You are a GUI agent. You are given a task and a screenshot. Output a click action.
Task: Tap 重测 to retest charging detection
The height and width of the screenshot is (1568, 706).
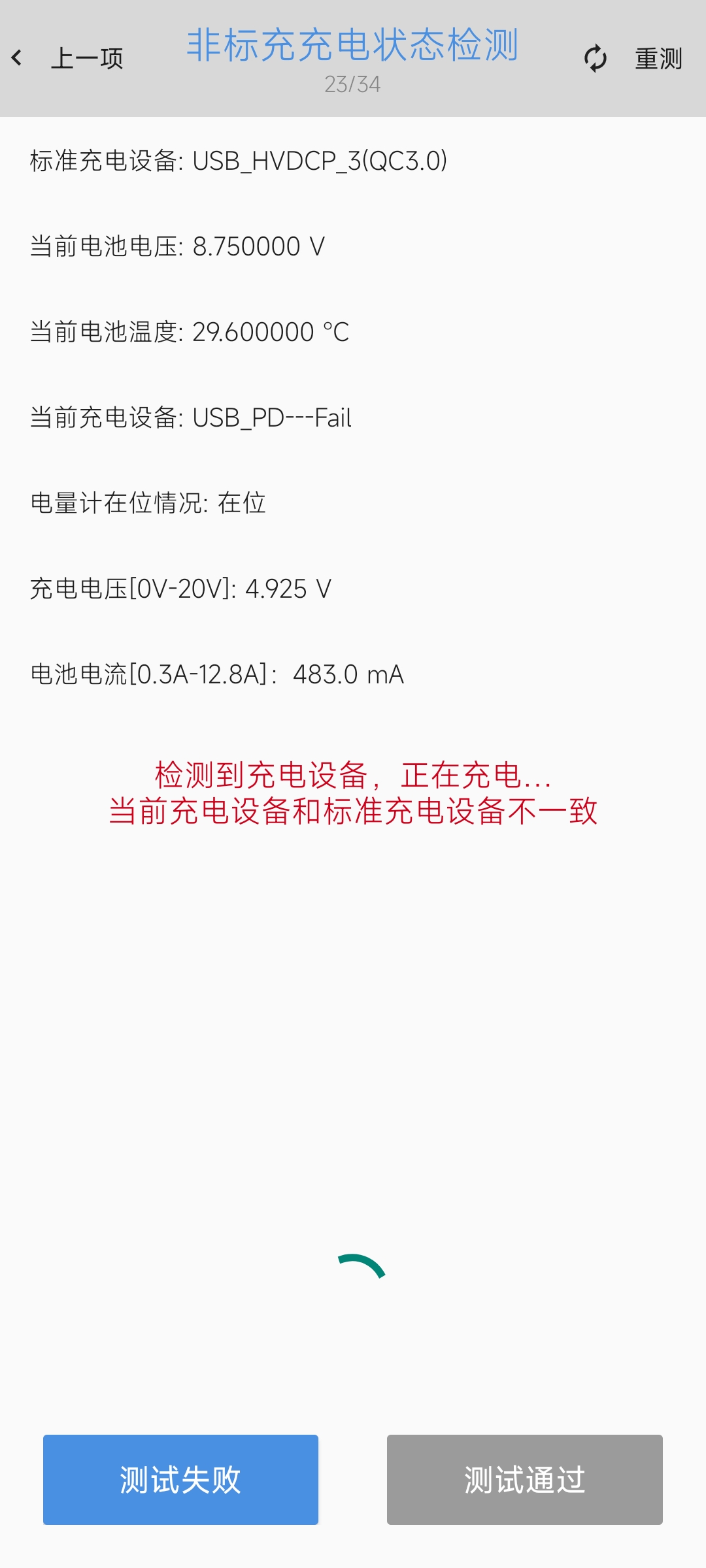(633, 59)
